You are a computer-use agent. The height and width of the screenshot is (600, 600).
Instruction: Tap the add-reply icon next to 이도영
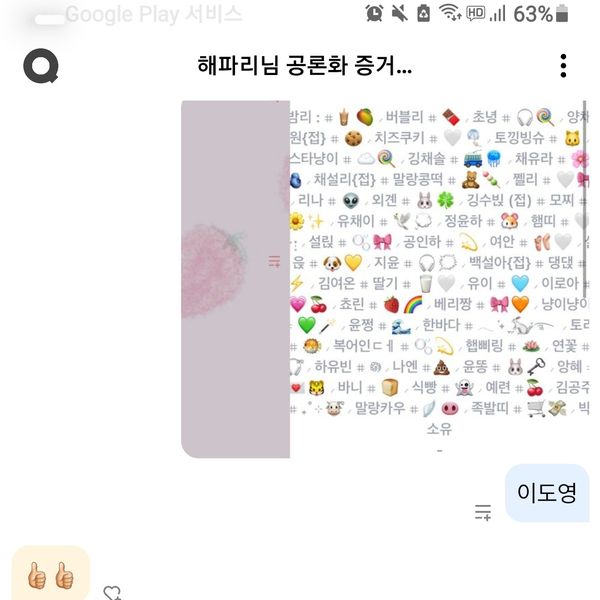(x=483, y=512)
